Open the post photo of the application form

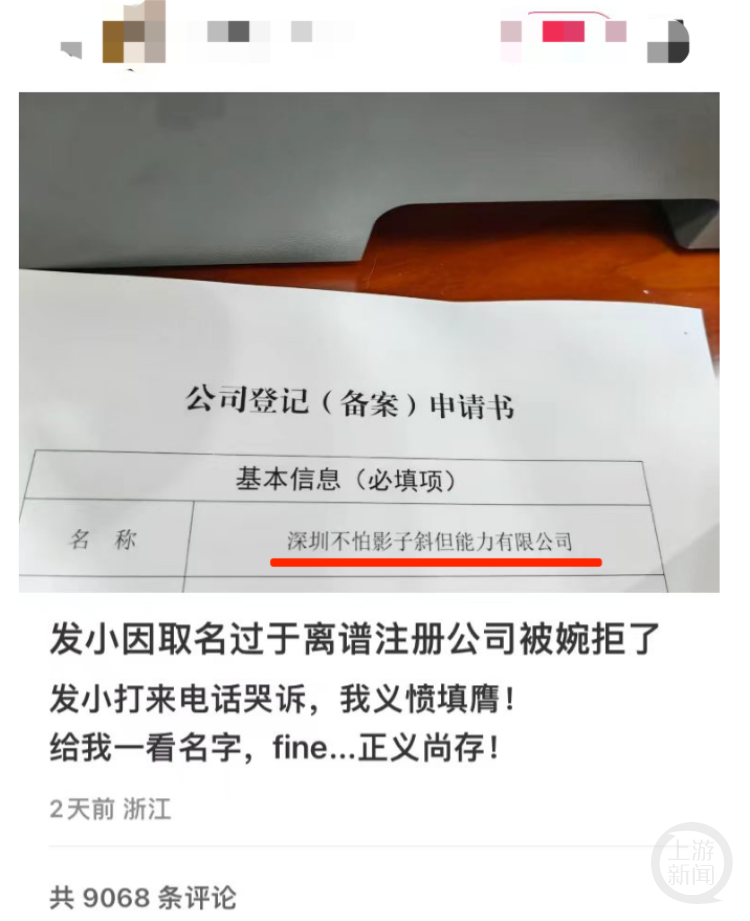click(369, 342)
